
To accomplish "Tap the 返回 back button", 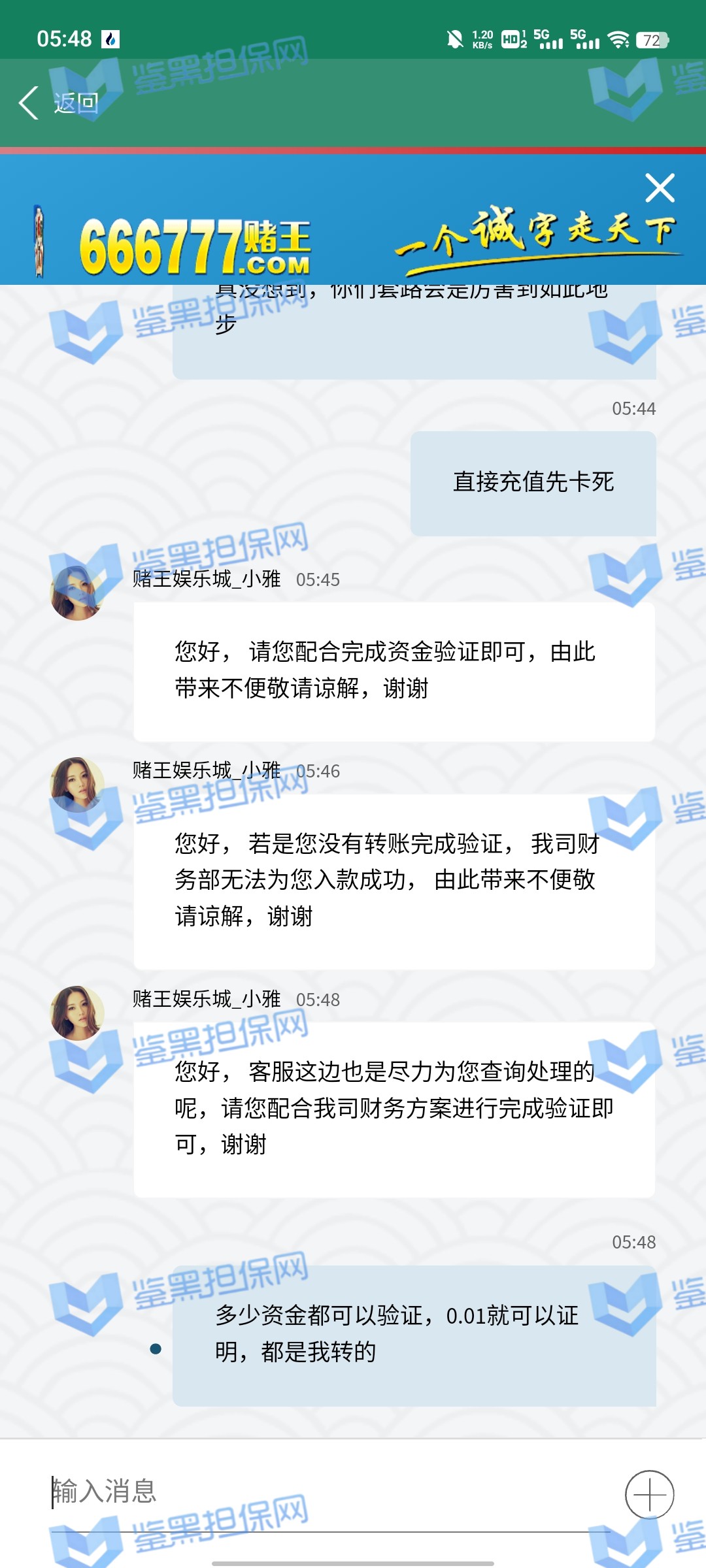I will [59, 103].
